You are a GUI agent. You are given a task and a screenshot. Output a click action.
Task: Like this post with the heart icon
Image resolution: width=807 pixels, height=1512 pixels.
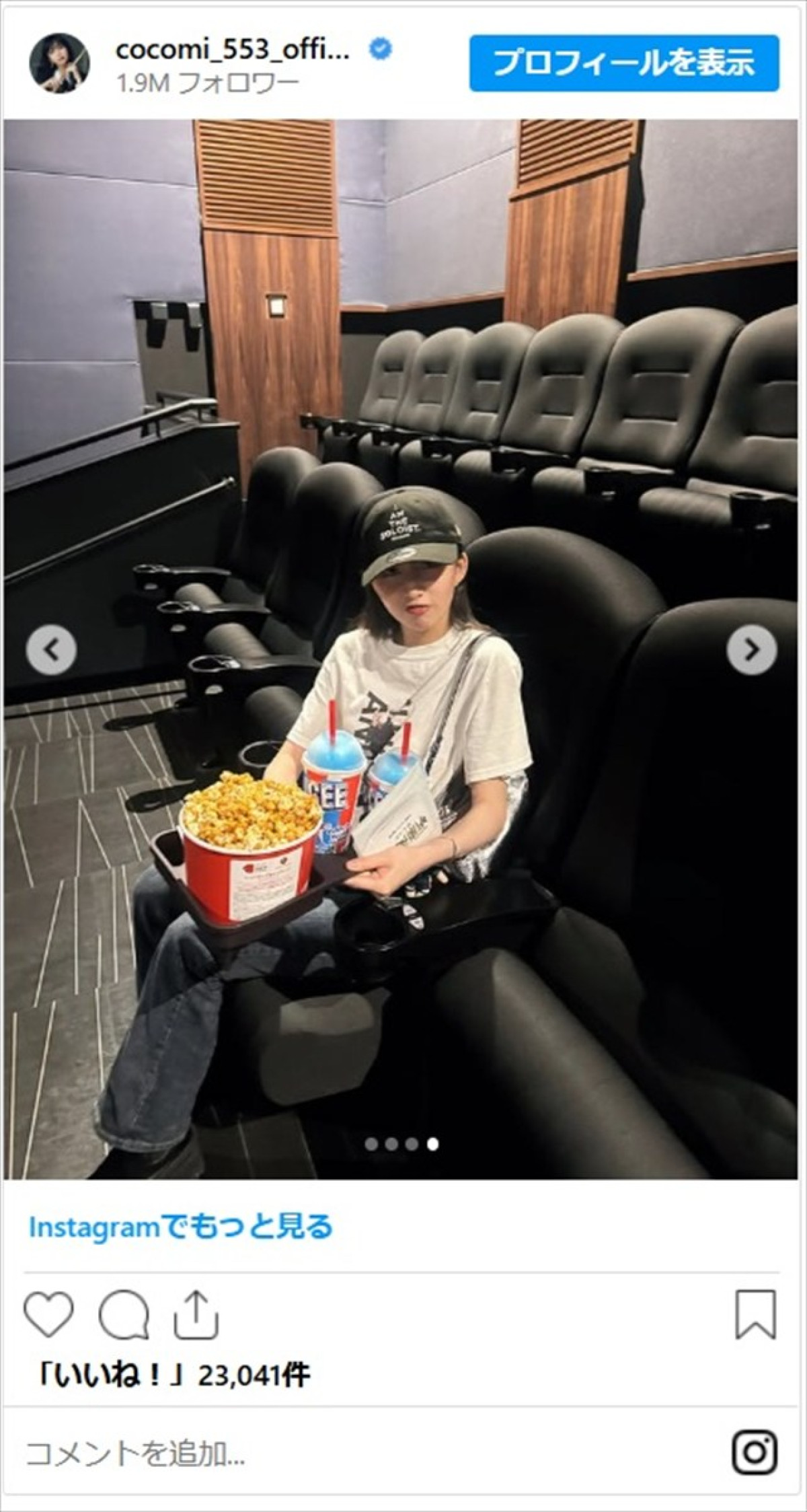(48, 1314)
